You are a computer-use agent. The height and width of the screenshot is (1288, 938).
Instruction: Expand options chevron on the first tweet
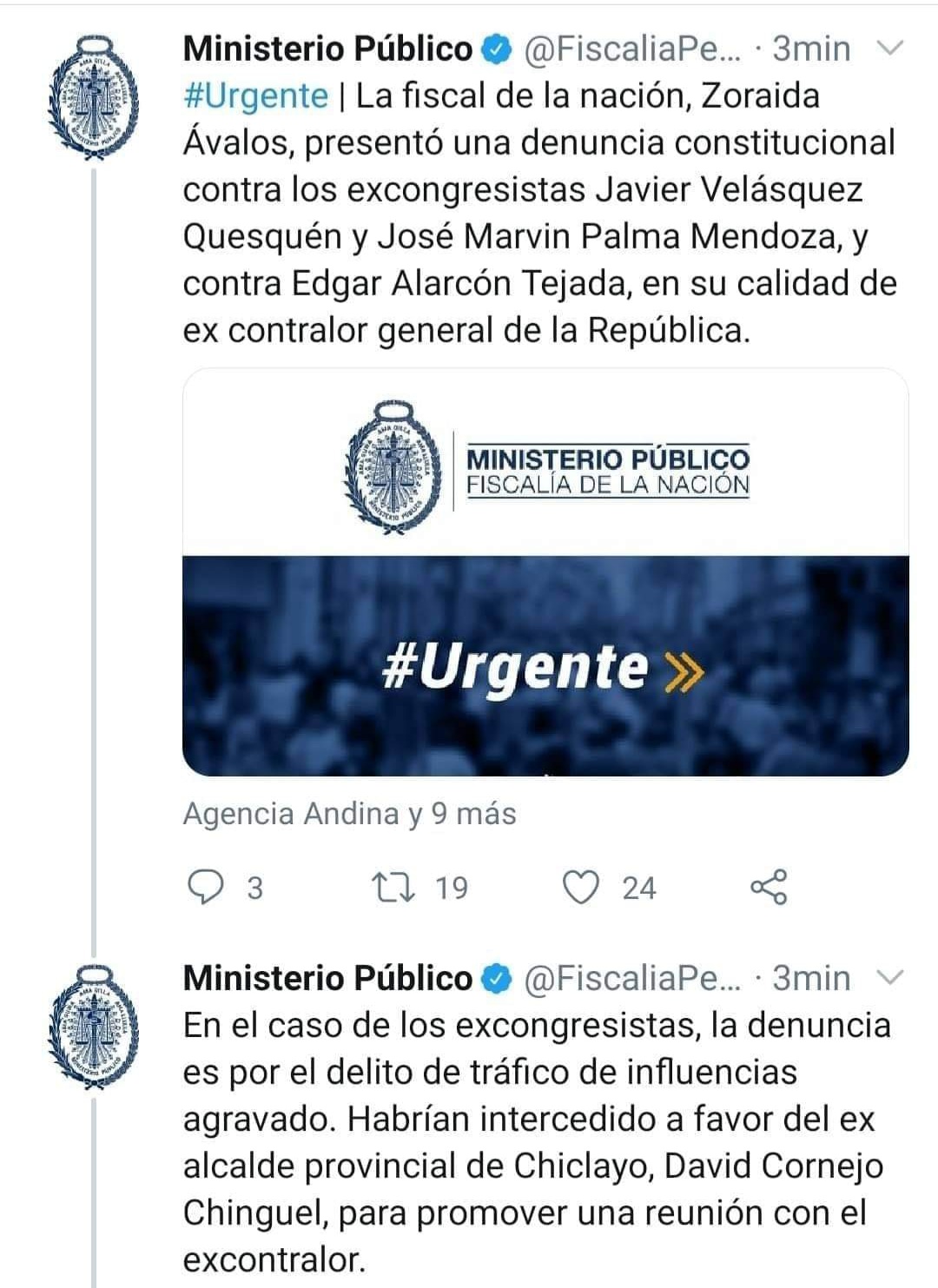(x=891, y=49)
